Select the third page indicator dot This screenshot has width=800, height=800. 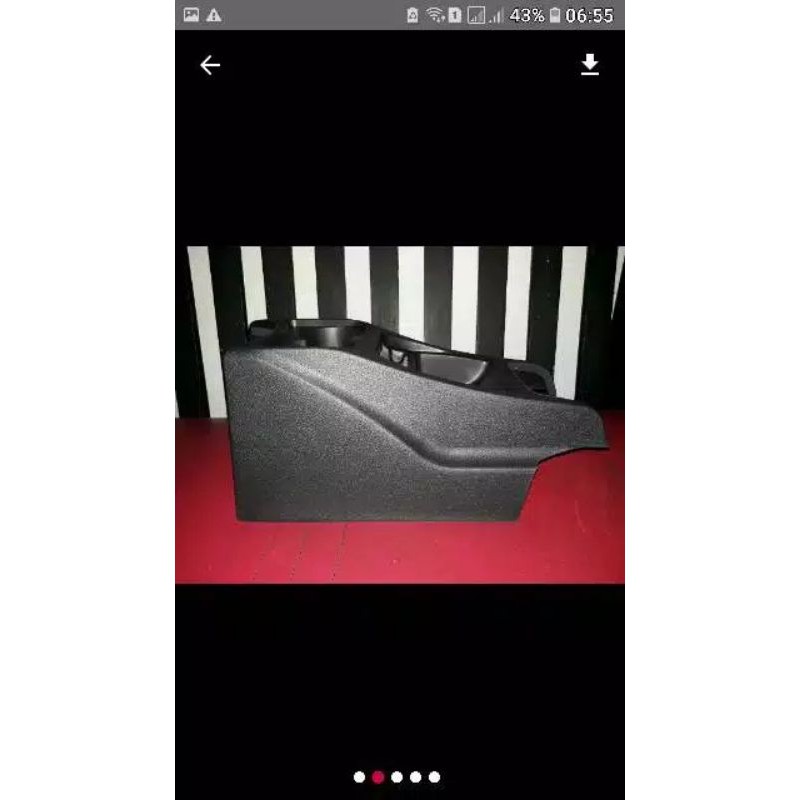[397, 777]
